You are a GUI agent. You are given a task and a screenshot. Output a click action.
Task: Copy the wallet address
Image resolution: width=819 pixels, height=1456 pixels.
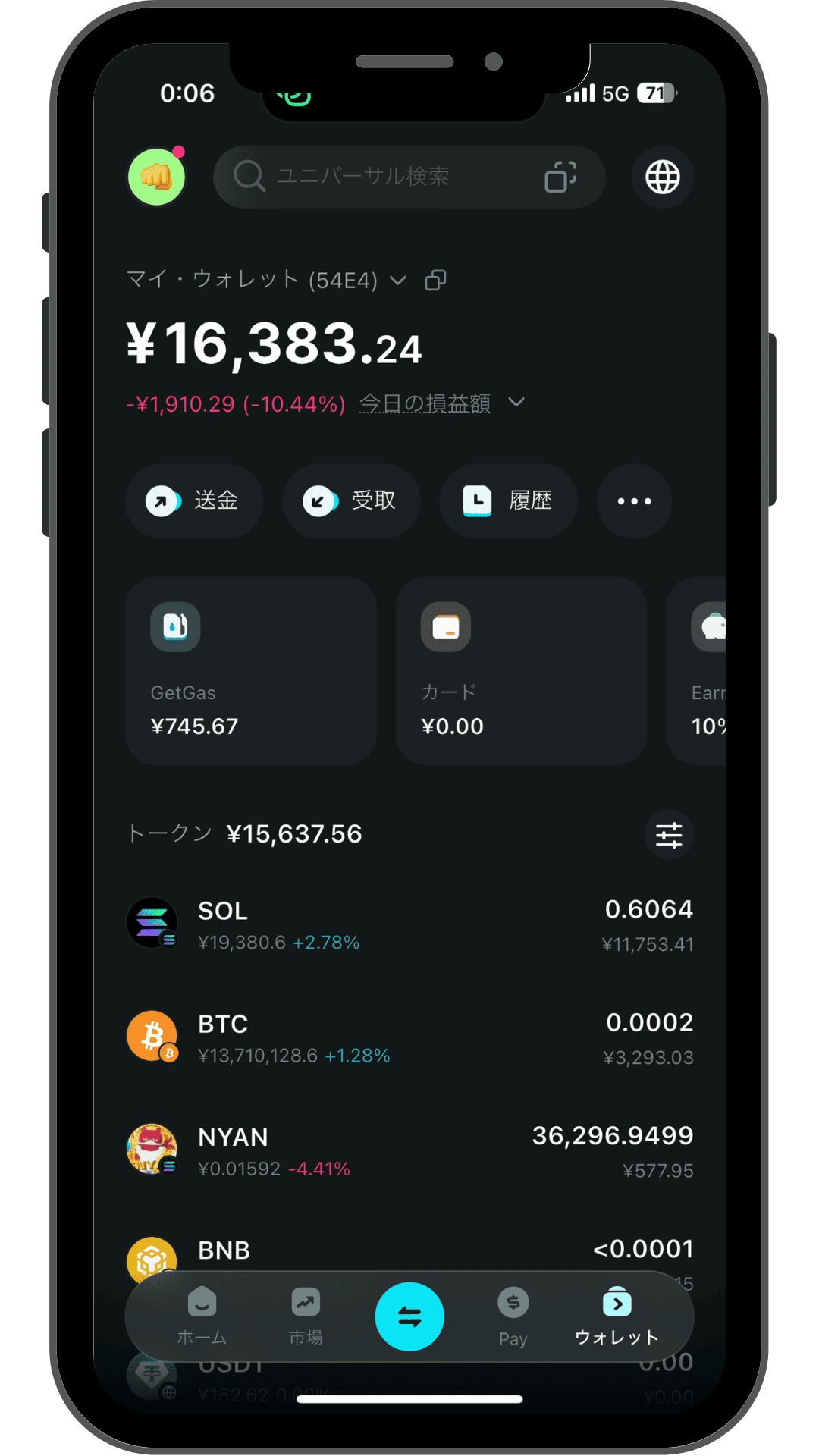coord(435,281)
